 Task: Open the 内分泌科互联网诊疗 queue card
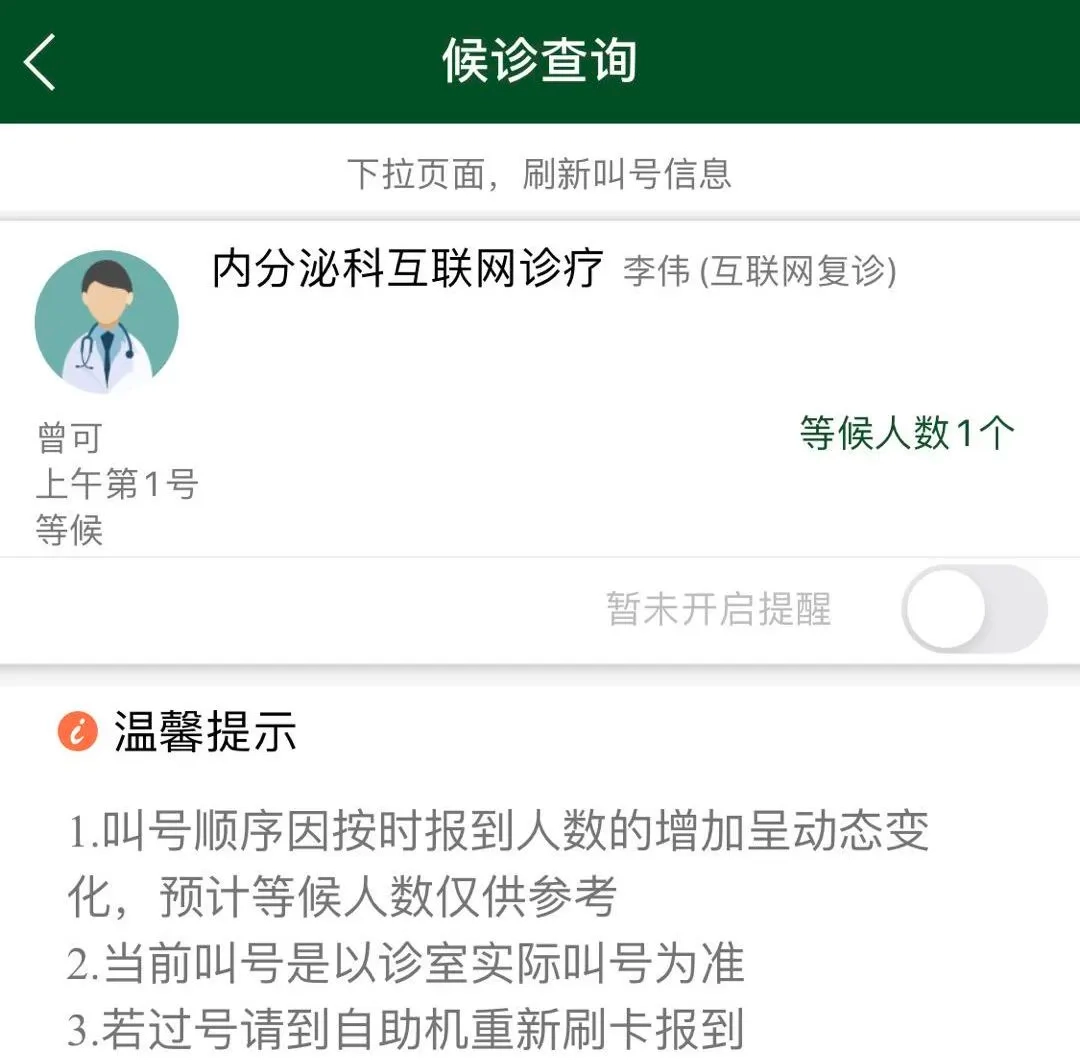click(408, 270)
